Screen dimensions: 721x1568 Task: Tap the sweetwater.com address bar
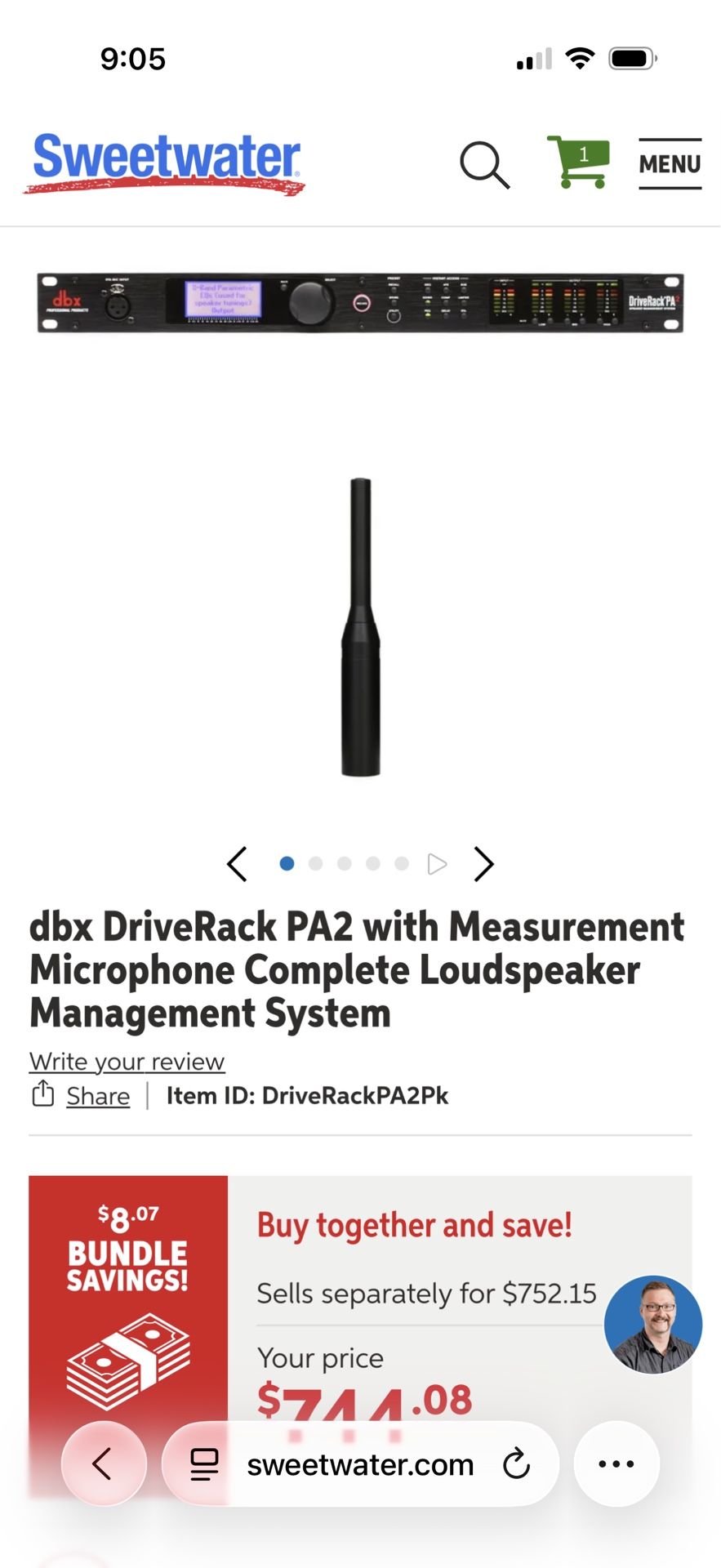(x=359, y=1463)
